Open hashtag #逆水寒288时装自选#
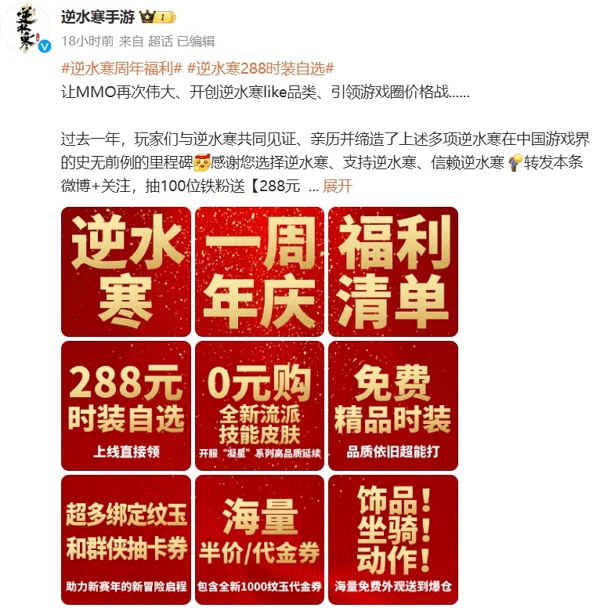 [x=261, y=68]
